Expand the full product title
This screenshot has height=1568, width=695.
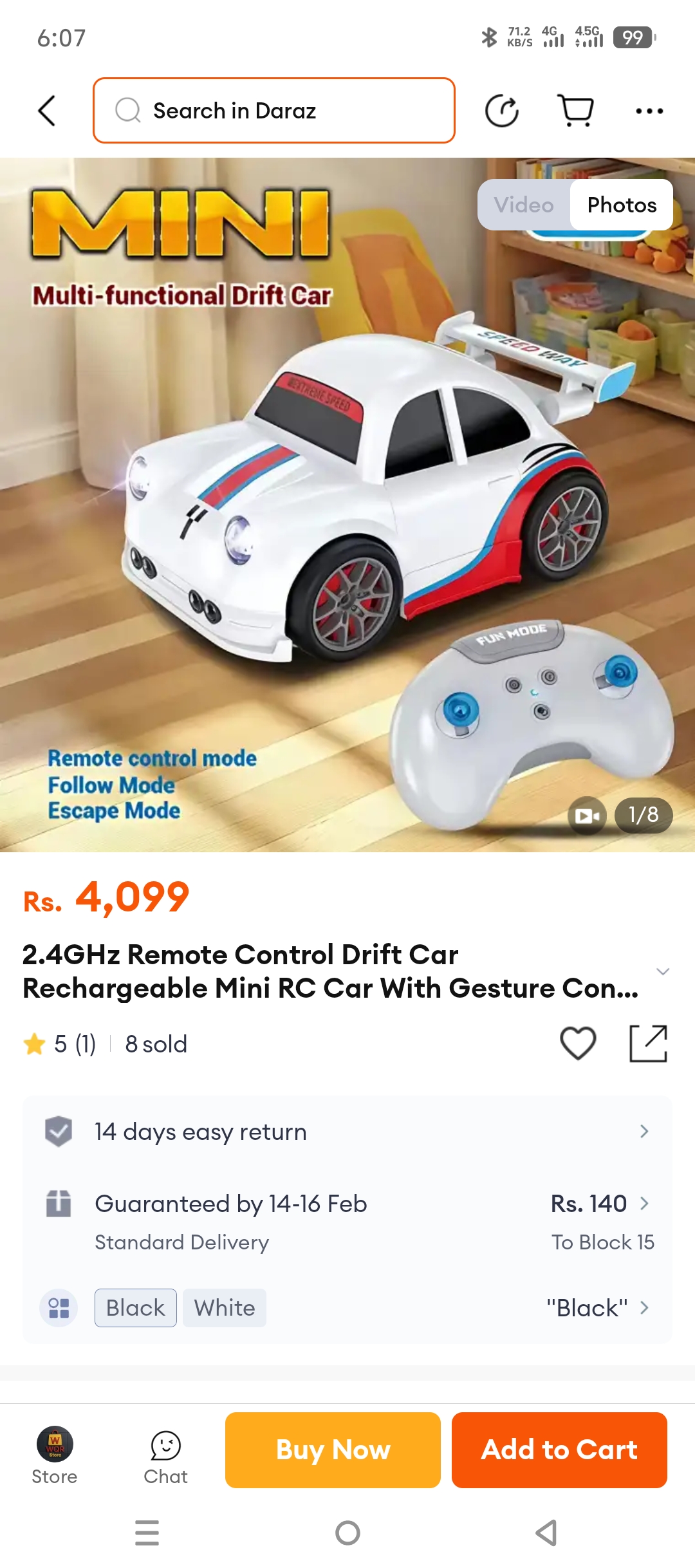click(x=663, y=971)
